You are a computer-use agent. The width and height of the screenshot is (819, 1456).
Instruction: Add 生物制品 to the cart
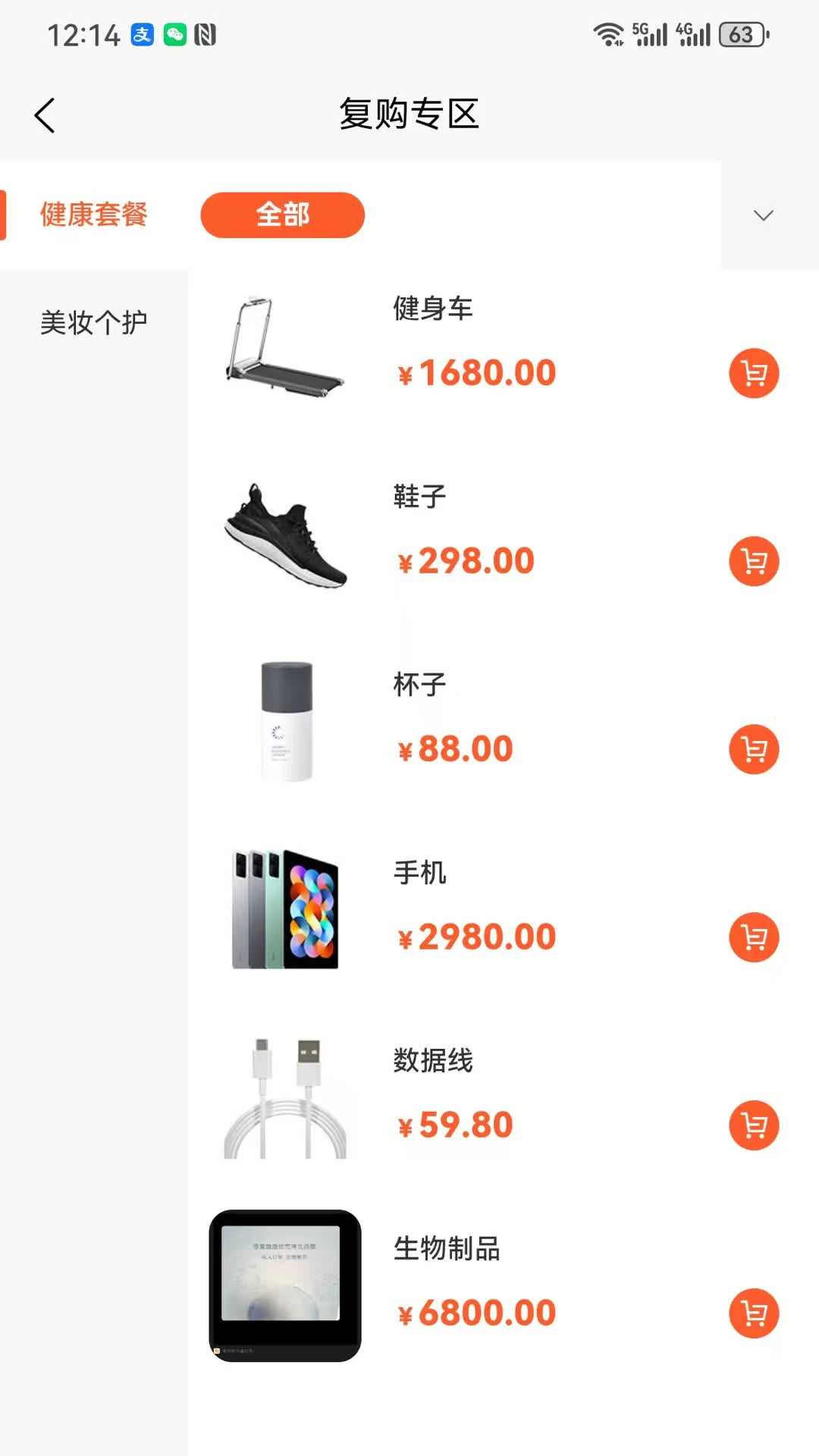click(x=754, y=1313)
